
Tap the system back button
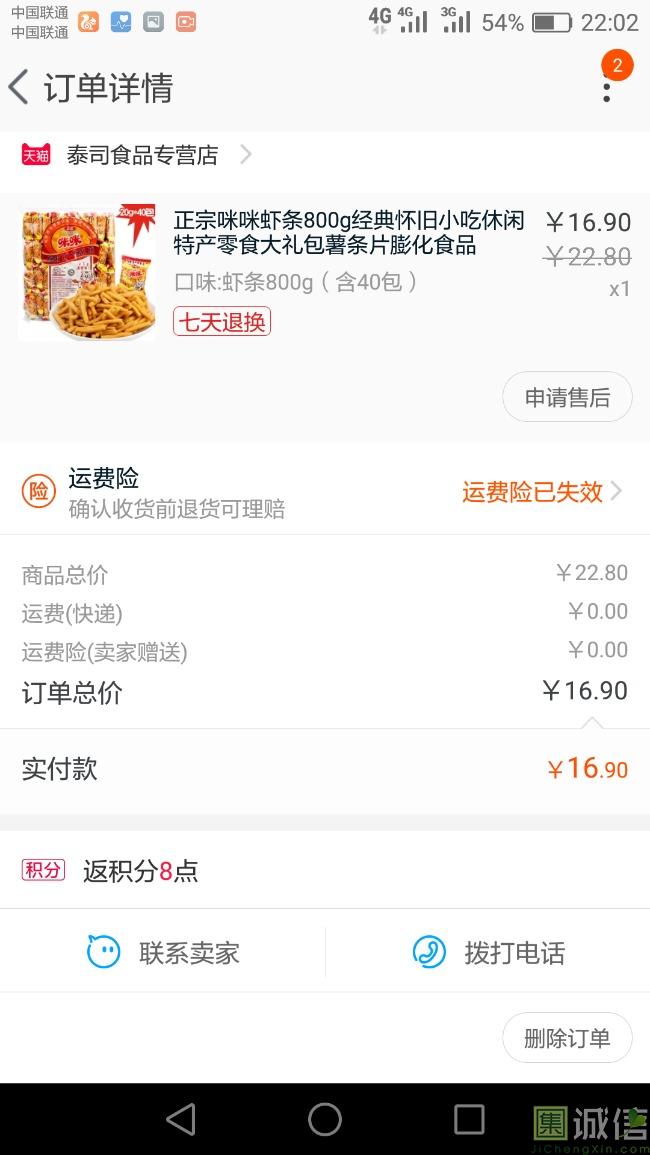click(x=181, y=1119)
